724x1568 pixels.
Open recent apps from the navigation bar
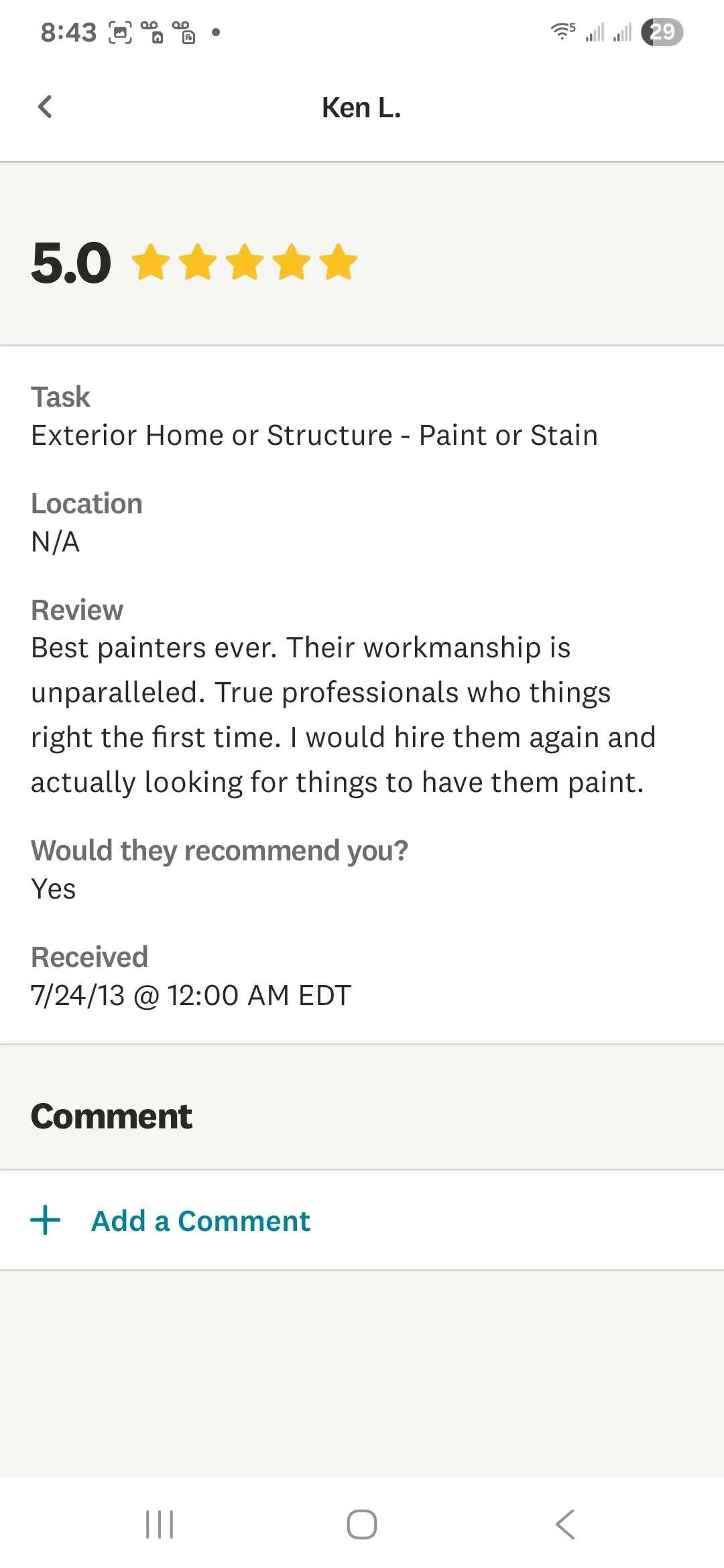click(x=160, y=1524)
